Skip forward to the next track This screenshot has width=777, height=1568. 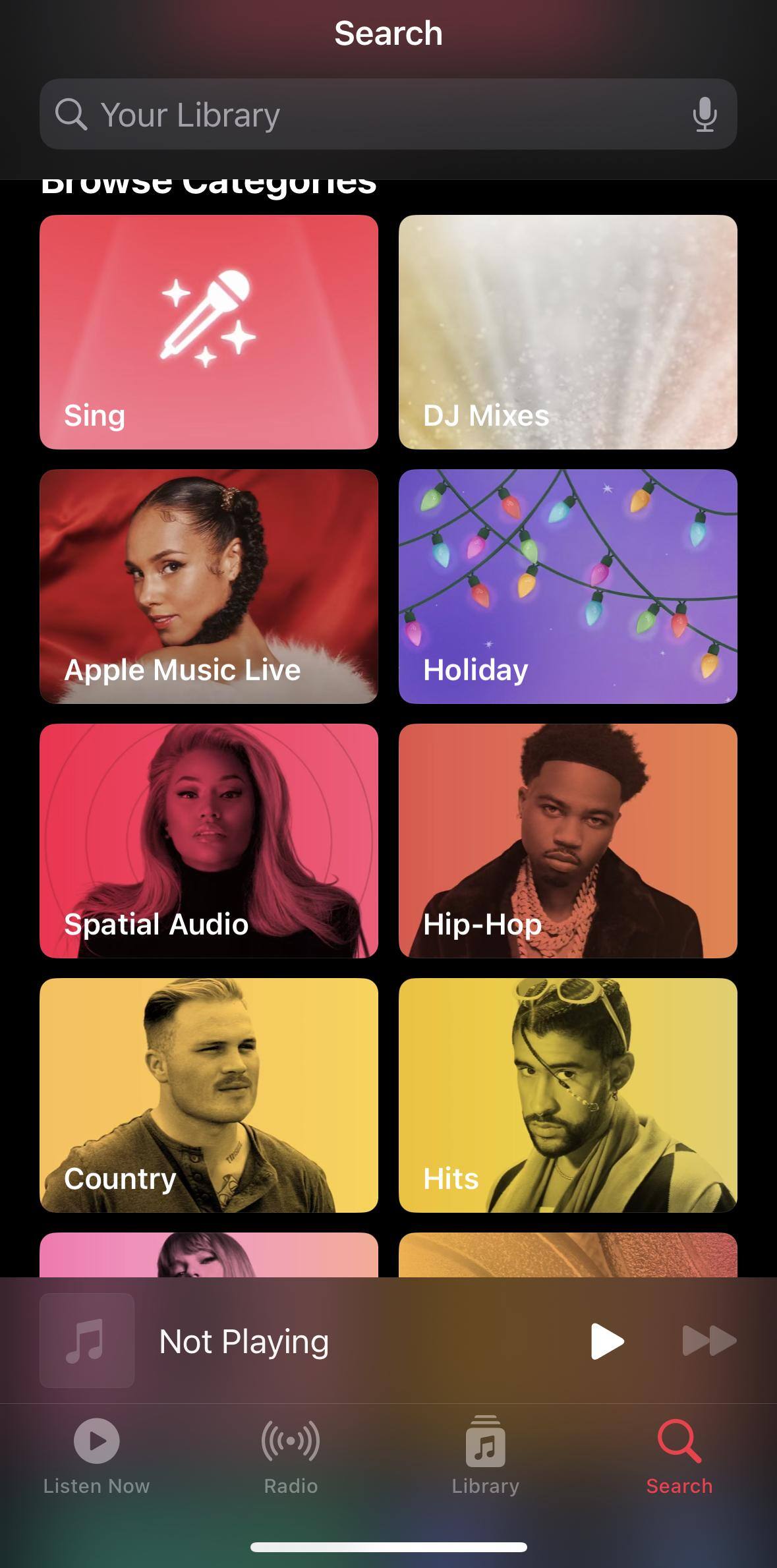(708, 1341)
